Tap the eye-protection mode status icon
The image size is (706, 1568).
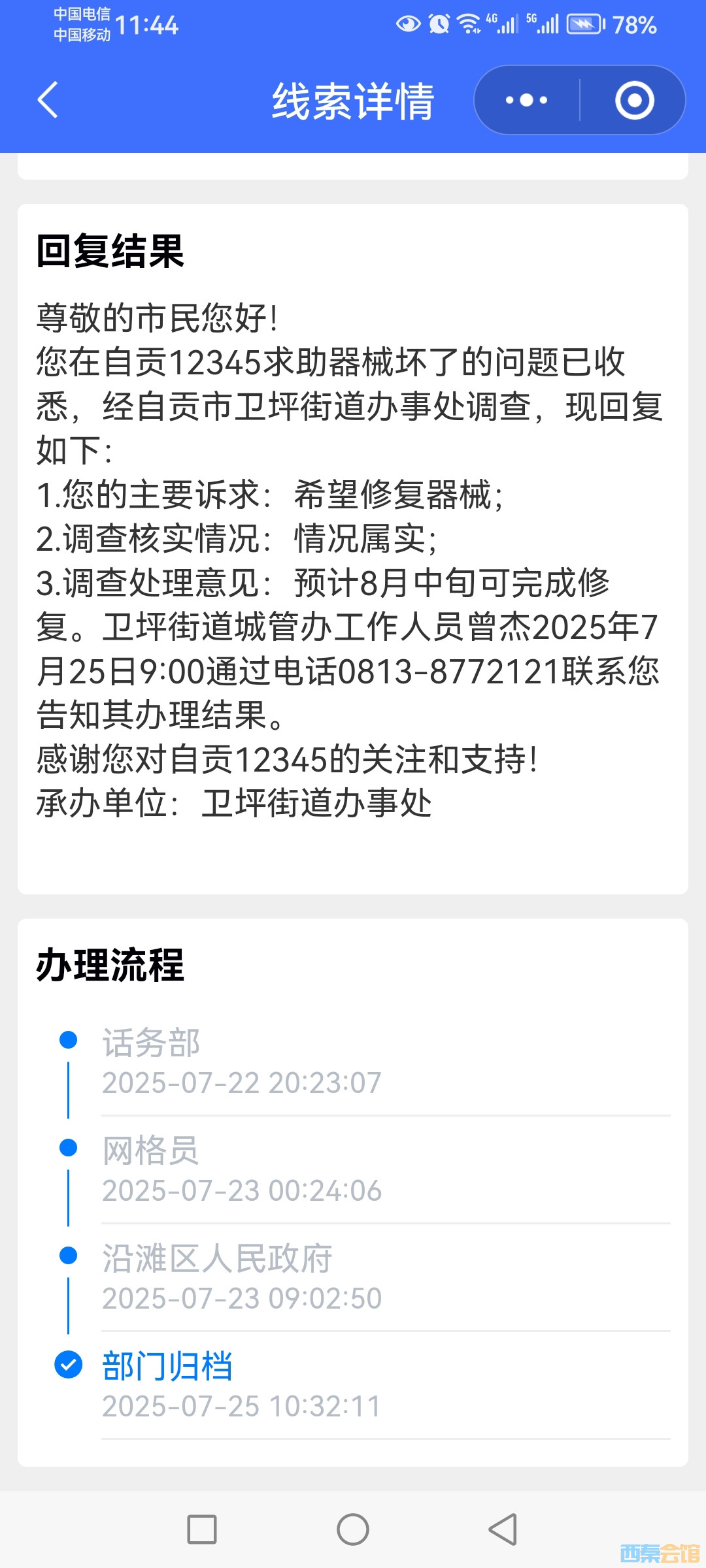click(x=407, y=24)
